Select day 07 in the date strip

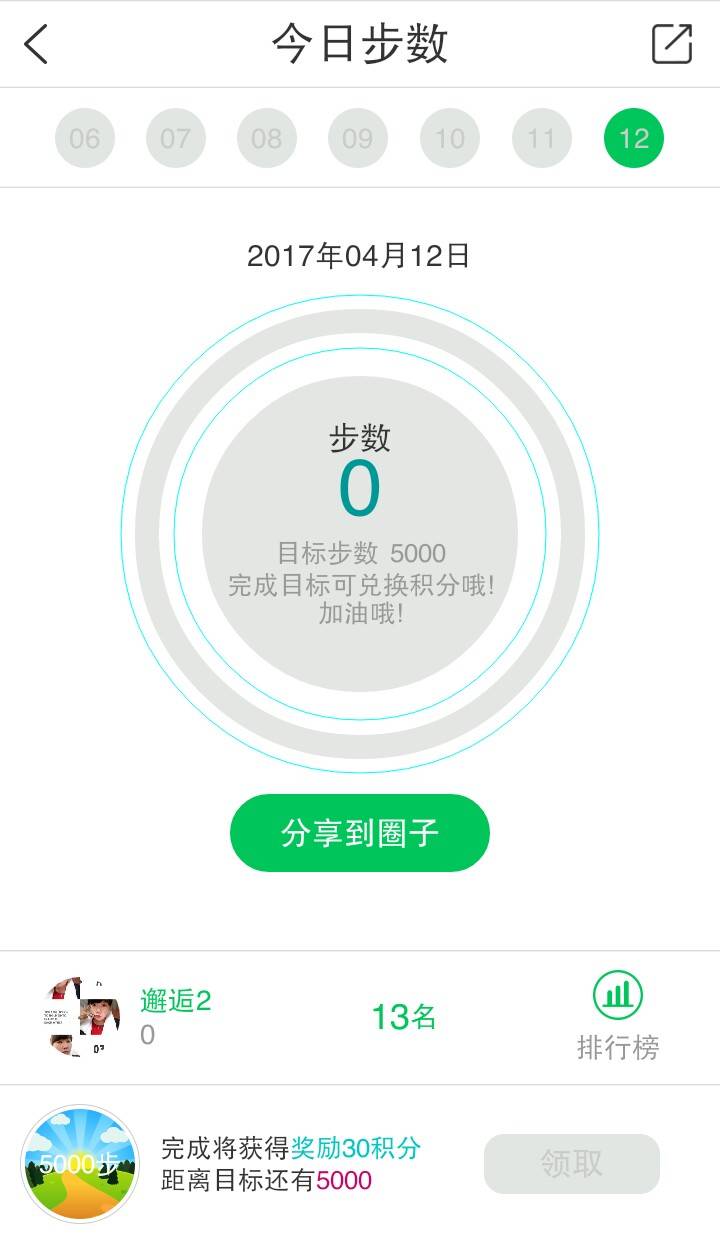pos(176,138)
